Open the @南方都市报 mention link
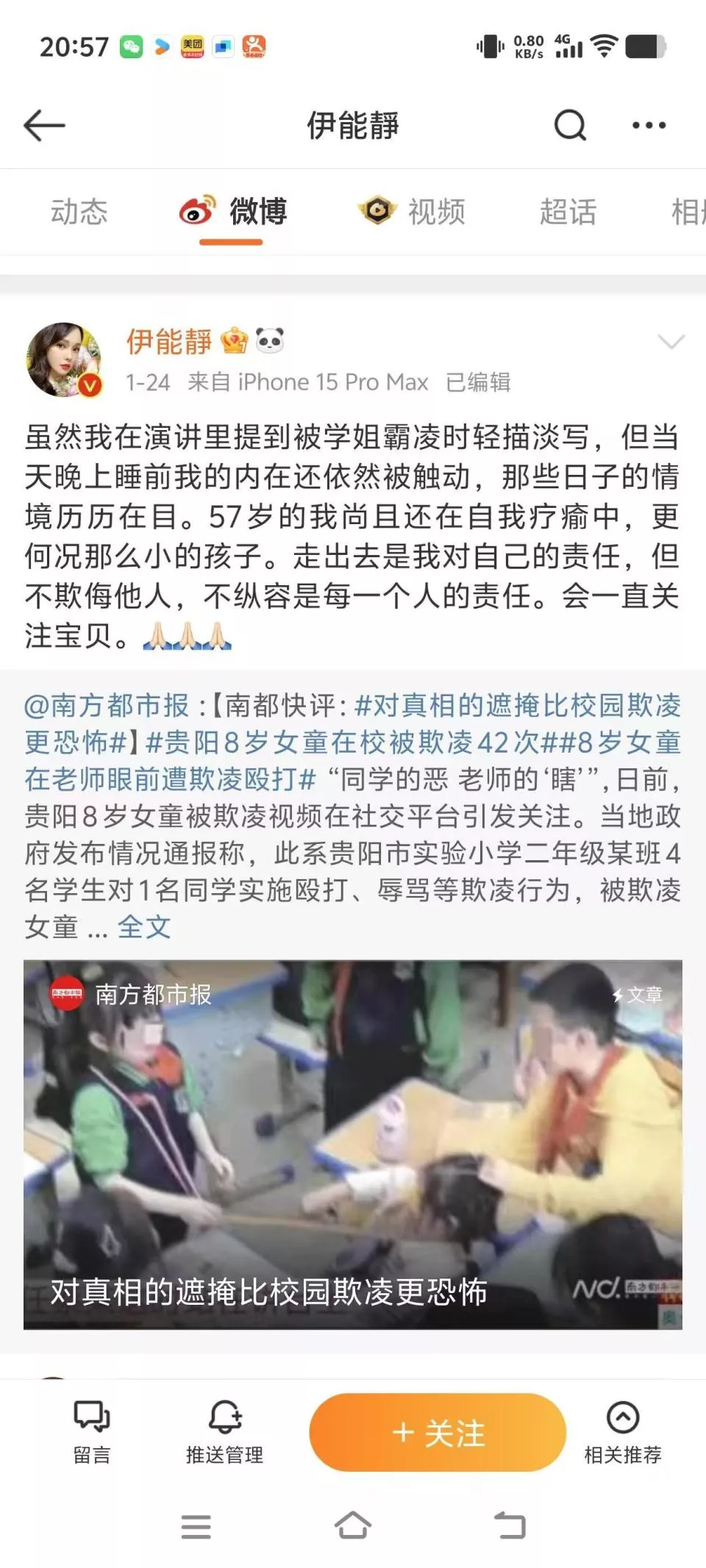This screenshot has width=706, height=1568. point(107,706)
